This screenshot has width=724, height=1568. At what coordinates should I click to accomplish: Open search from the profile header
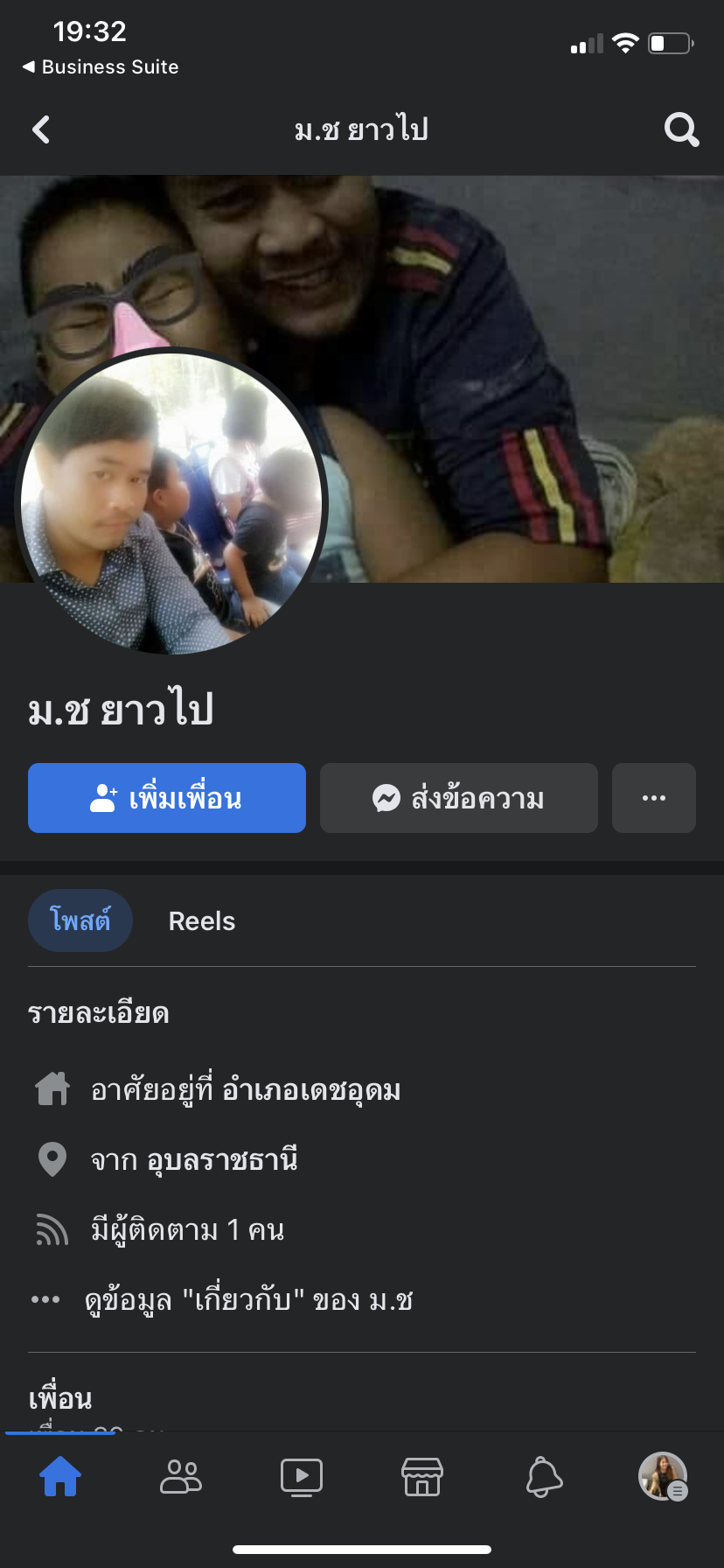681,130
